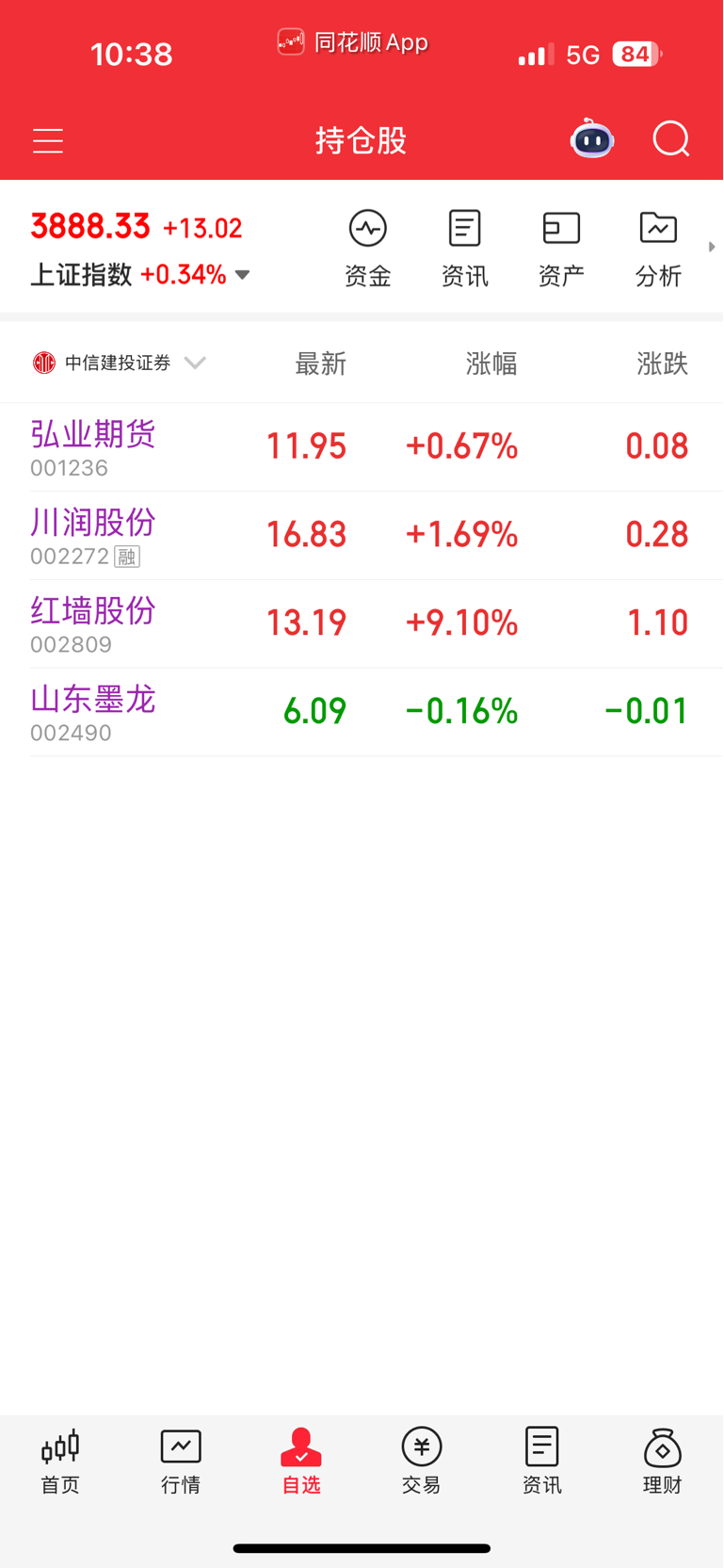Open the 资金 shortcut
This screenshot has width=724, height=1568.
(368, 249)
